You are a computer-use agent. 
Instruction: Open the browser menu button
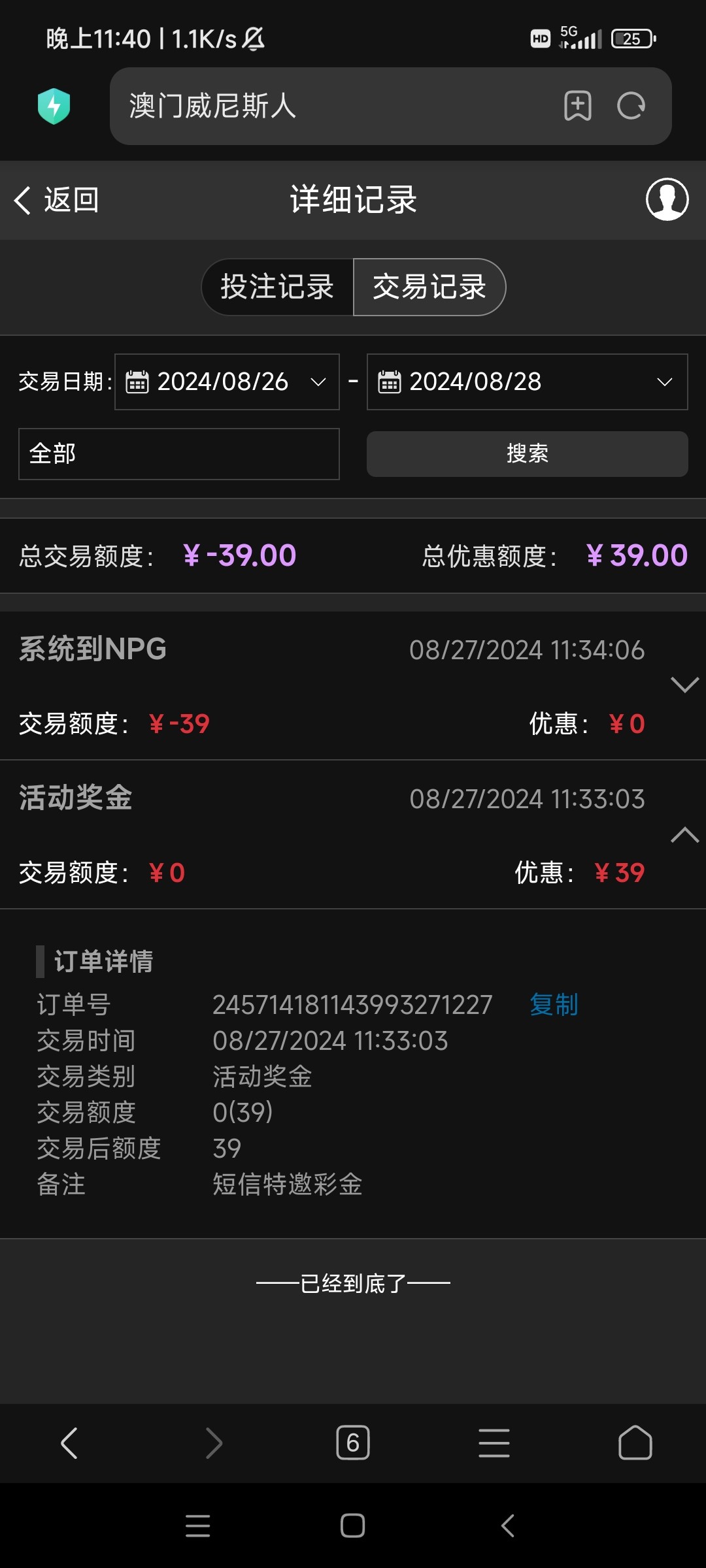(x=494, y=1443)
